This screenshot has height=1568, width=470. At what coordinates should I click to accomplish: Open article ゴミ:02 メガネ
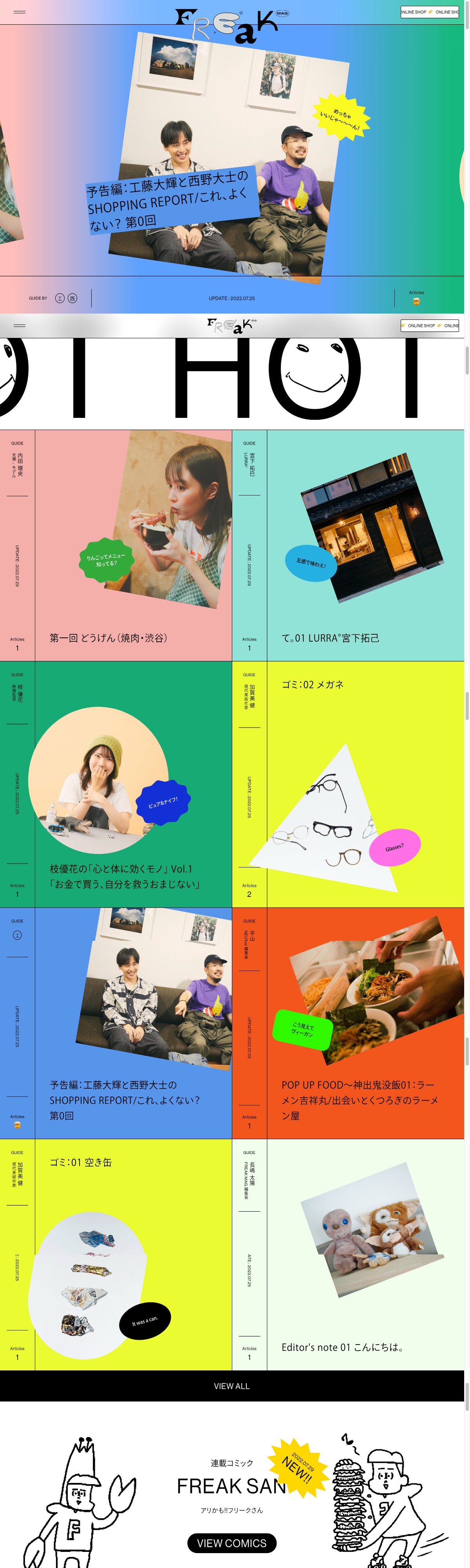(313, 684)
